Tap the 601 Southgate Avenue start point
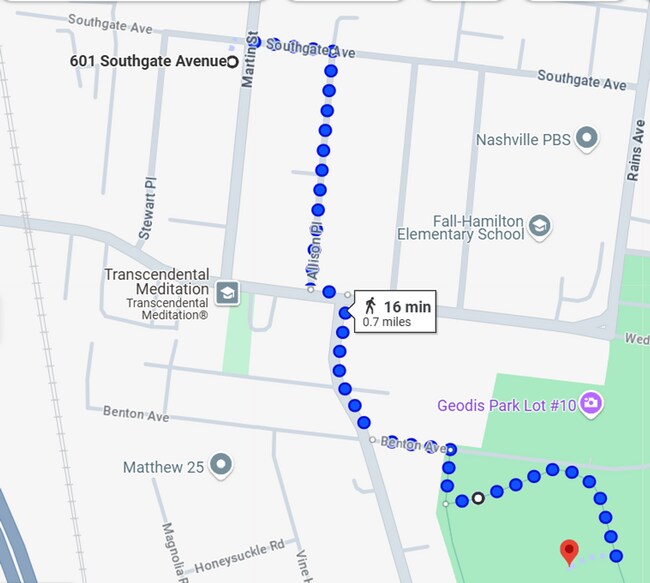Screen dimensions: 650x583 point(233,62)
